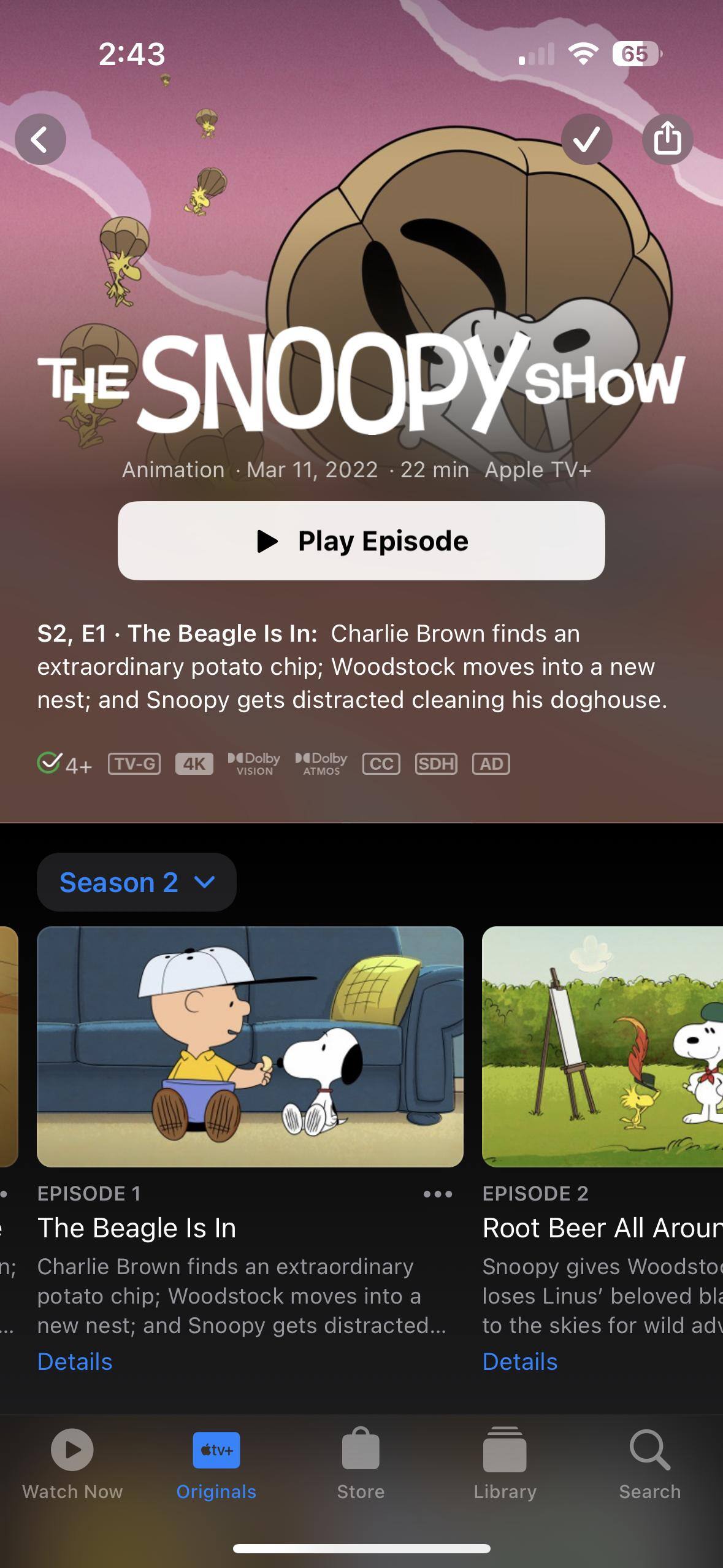Tap the checkmark Up Next icon
Image resolution: width=723 pixels, height=1568 pixels.
(x=586, y=139)
